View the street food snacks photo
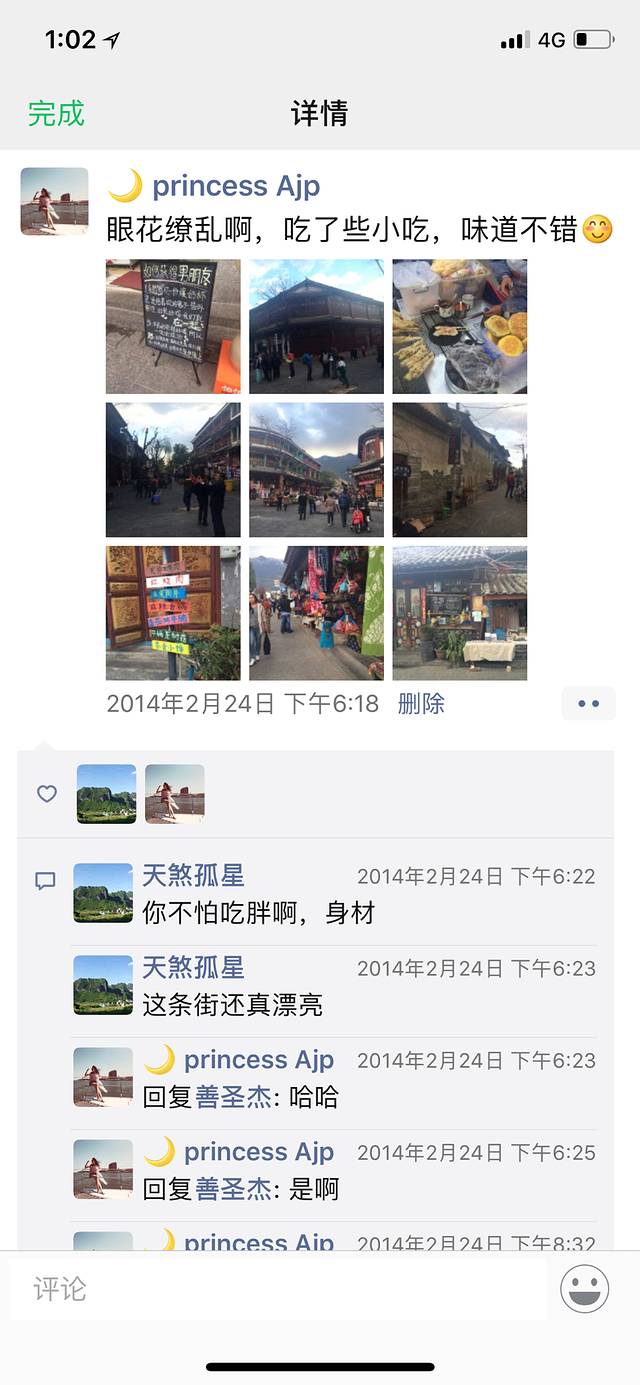Viewport: 640px width, 1385px height. point(459,326)
